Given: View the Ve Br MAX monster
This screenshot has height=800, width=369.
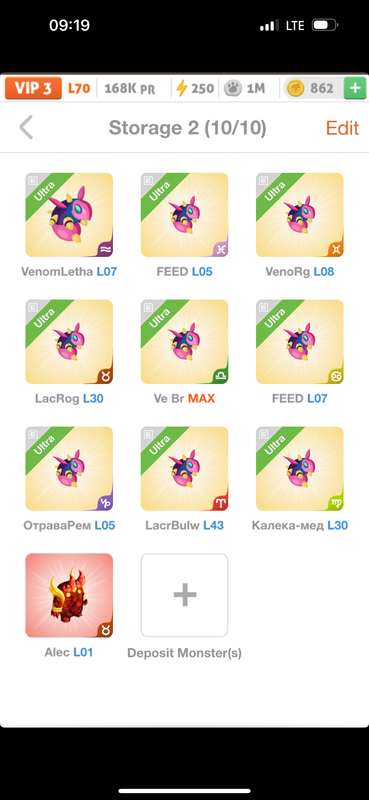Looking at the screenshot, I should (184, 342).
